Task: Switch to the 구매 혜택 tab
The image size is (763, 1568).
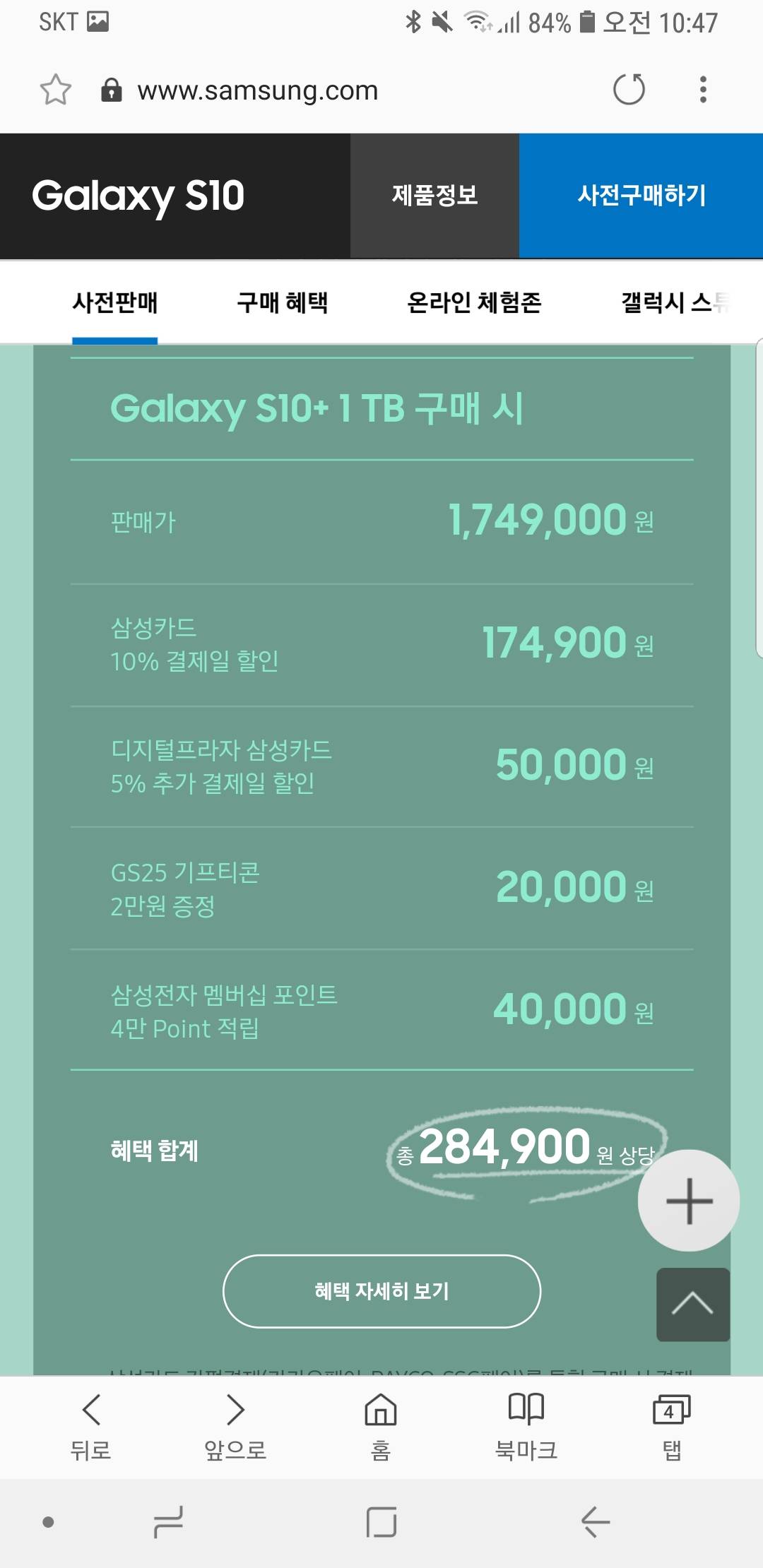Action: 282,303
